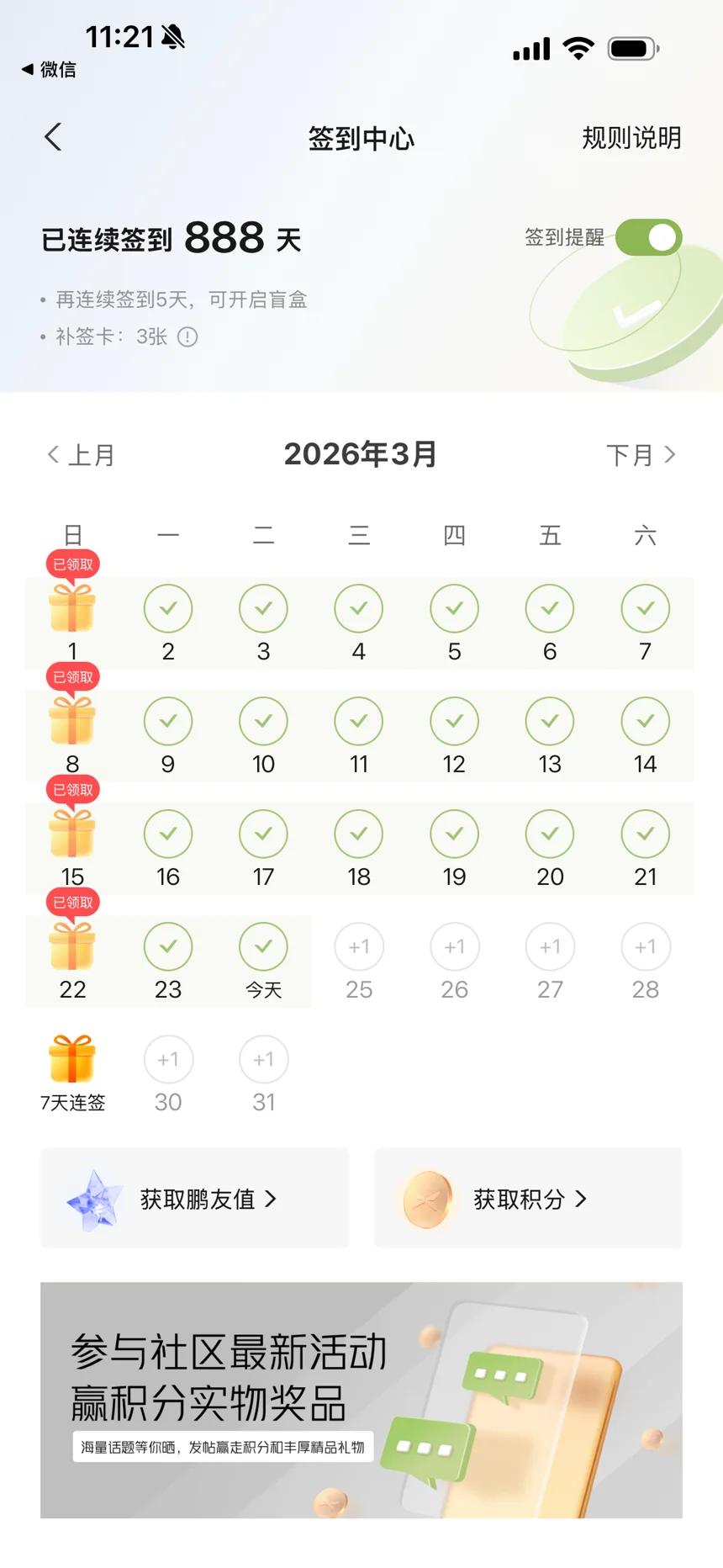Image resolution: width=723 pixels, height=1568 pixels.
Task: Return to 微信 via status bar link
Action: click(49, 70)
